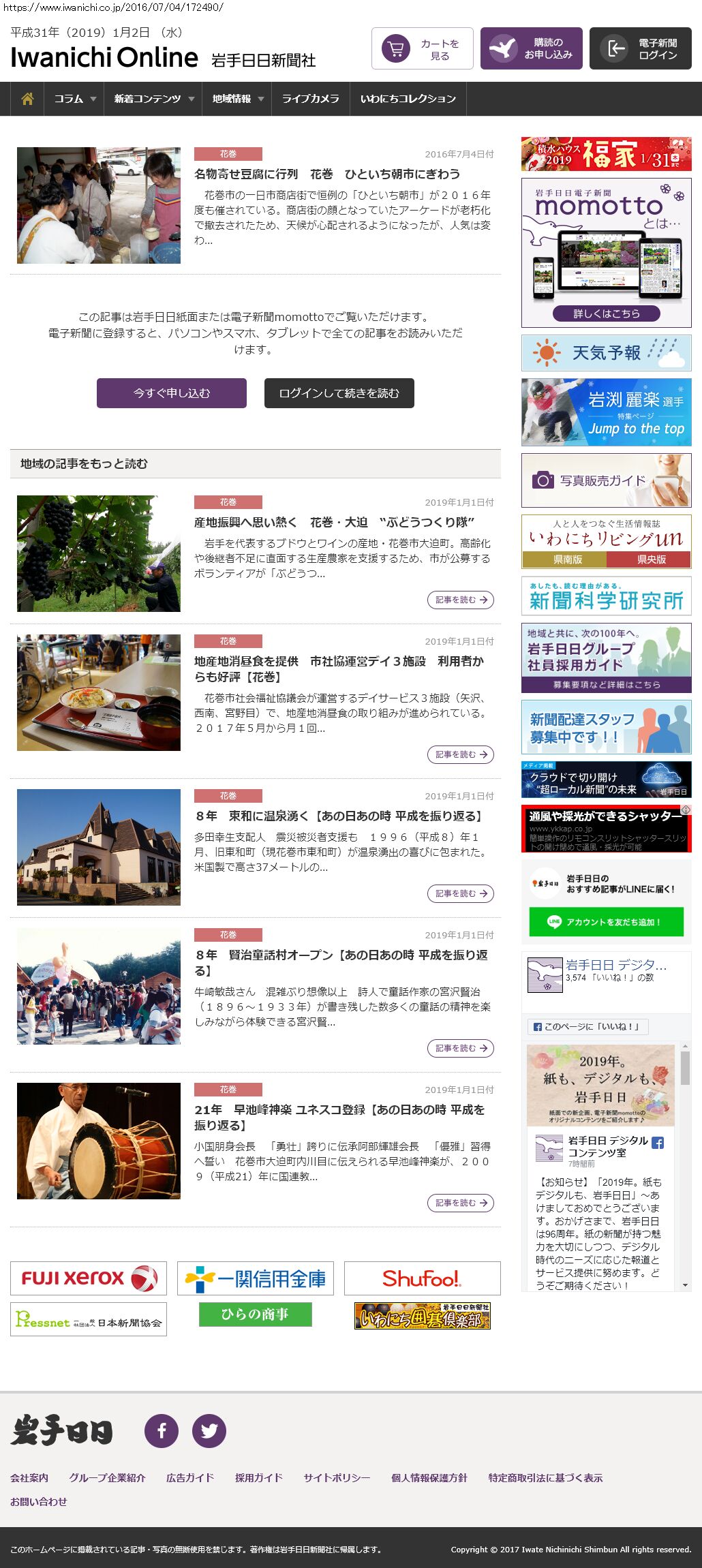Tap 今すぐ申し込む to subscribe now

pyautogui.click(x=172, y=393)
